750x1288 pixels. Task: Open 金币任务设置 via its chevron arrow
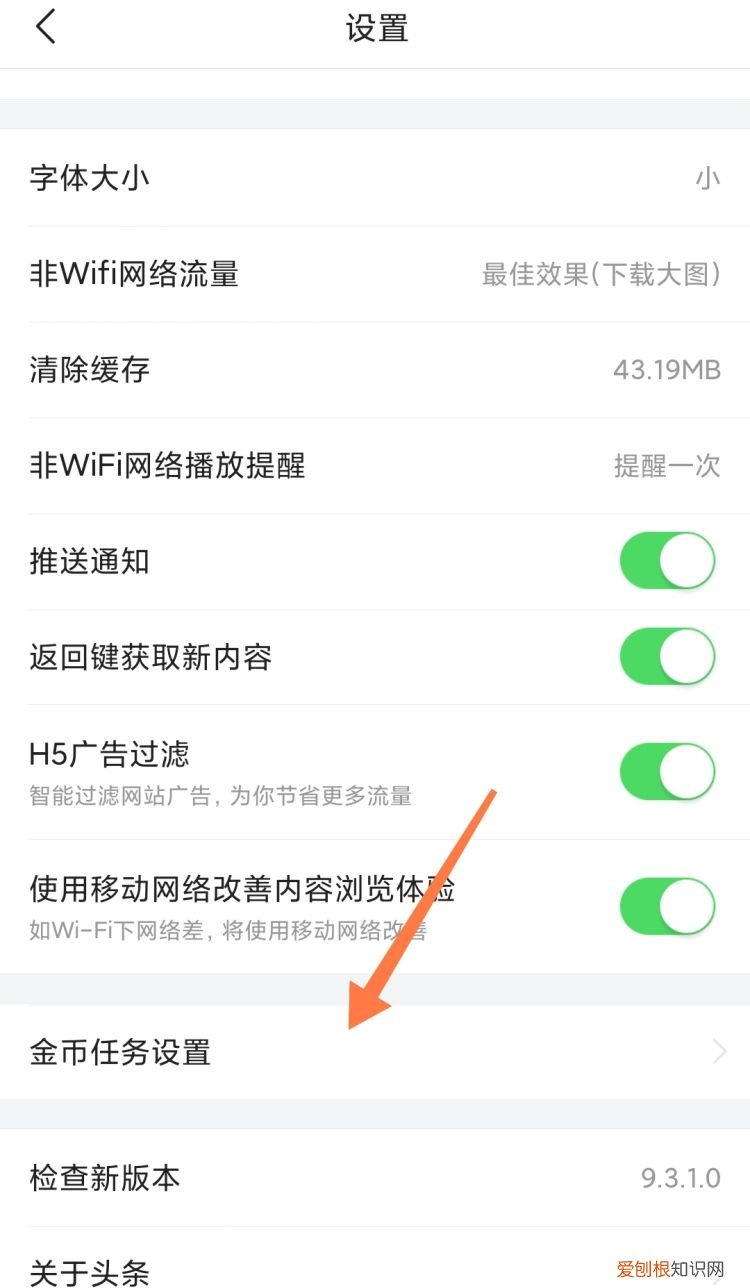pos(718,1052)
